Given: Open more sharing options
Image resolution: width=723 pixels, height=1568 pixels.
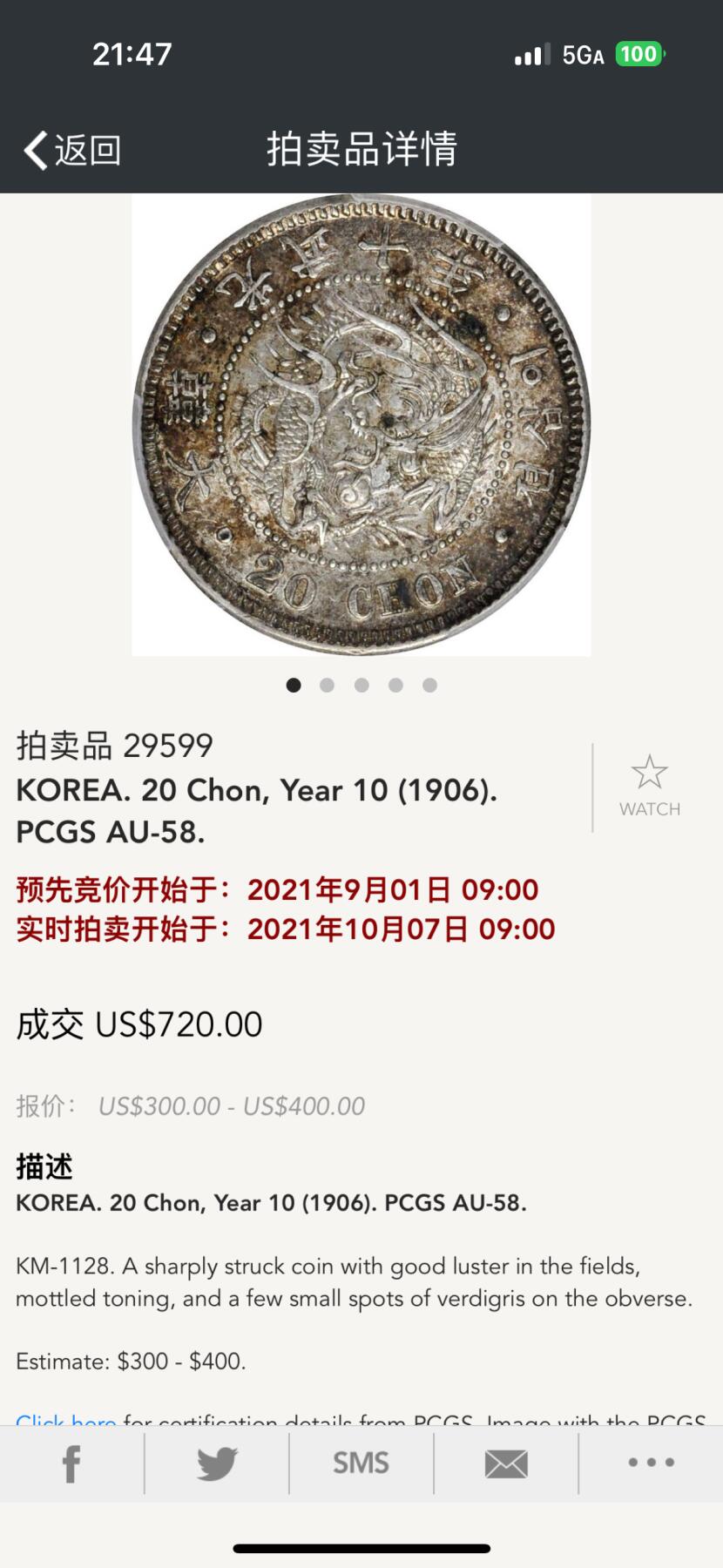Looking at the screenshot, I should coord(651,1463).
